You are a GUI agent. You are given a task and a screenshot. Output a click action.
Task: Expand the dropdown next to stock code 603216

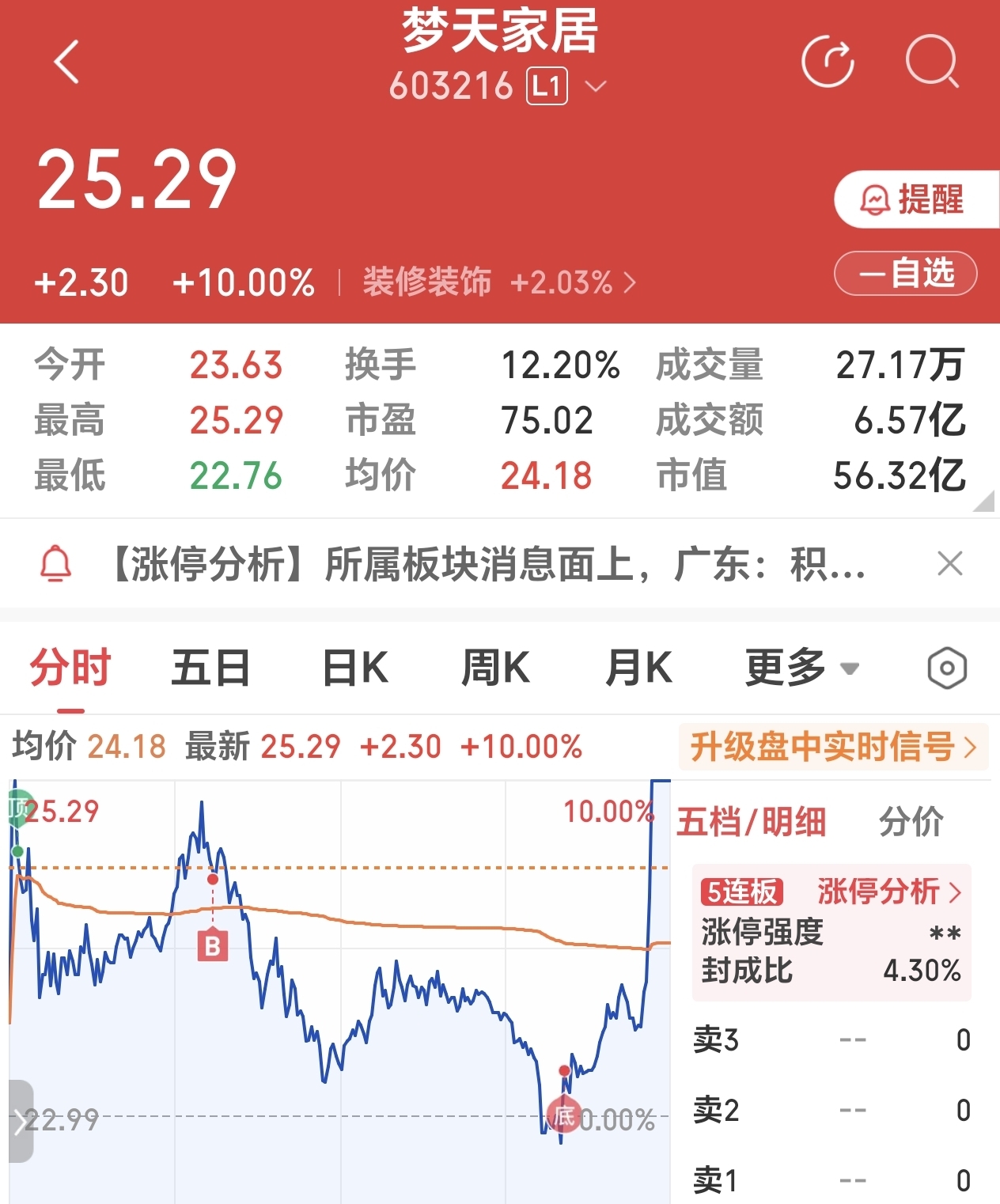pos(596,85)
